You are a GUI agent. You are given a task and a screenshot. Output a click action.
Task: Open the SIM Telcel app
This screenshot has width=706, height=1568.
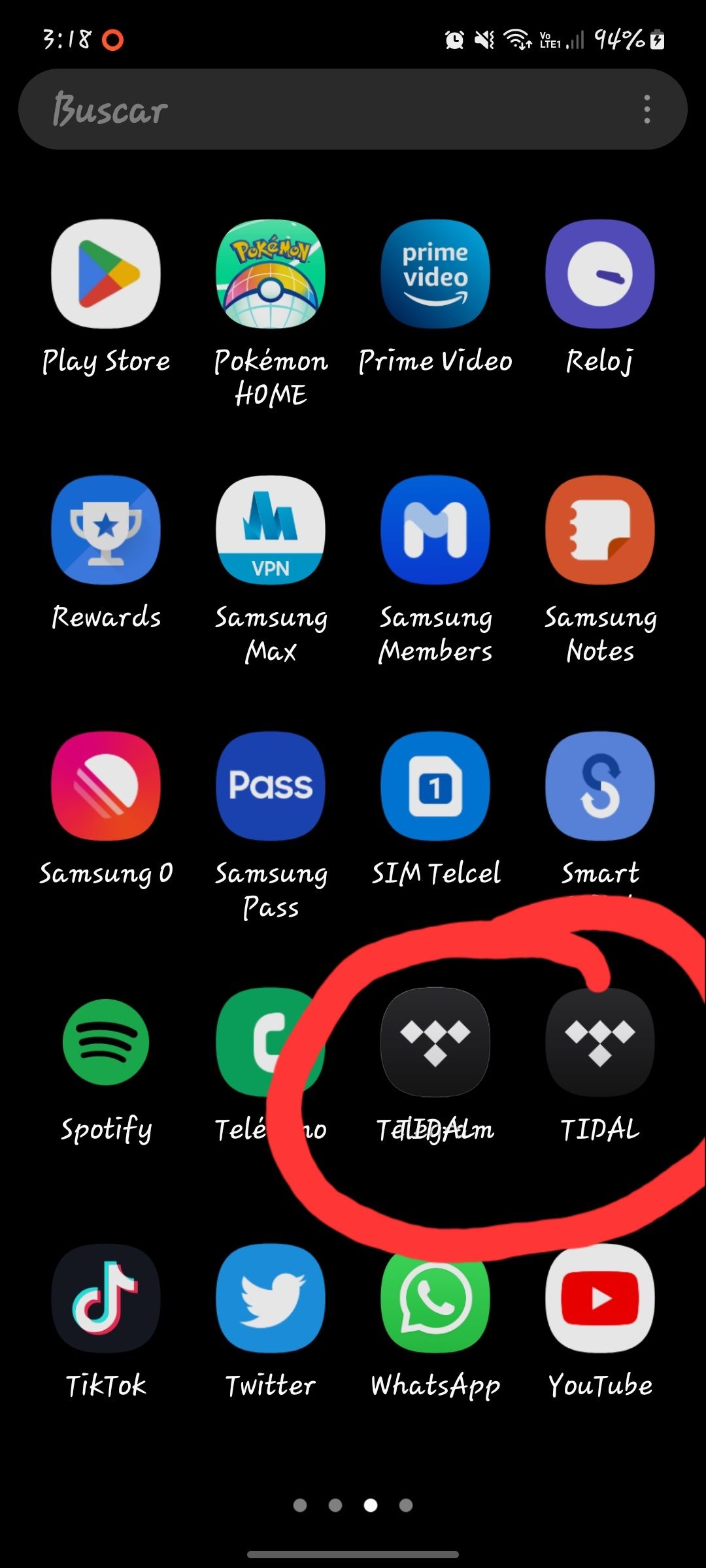[x=435, y=786]
